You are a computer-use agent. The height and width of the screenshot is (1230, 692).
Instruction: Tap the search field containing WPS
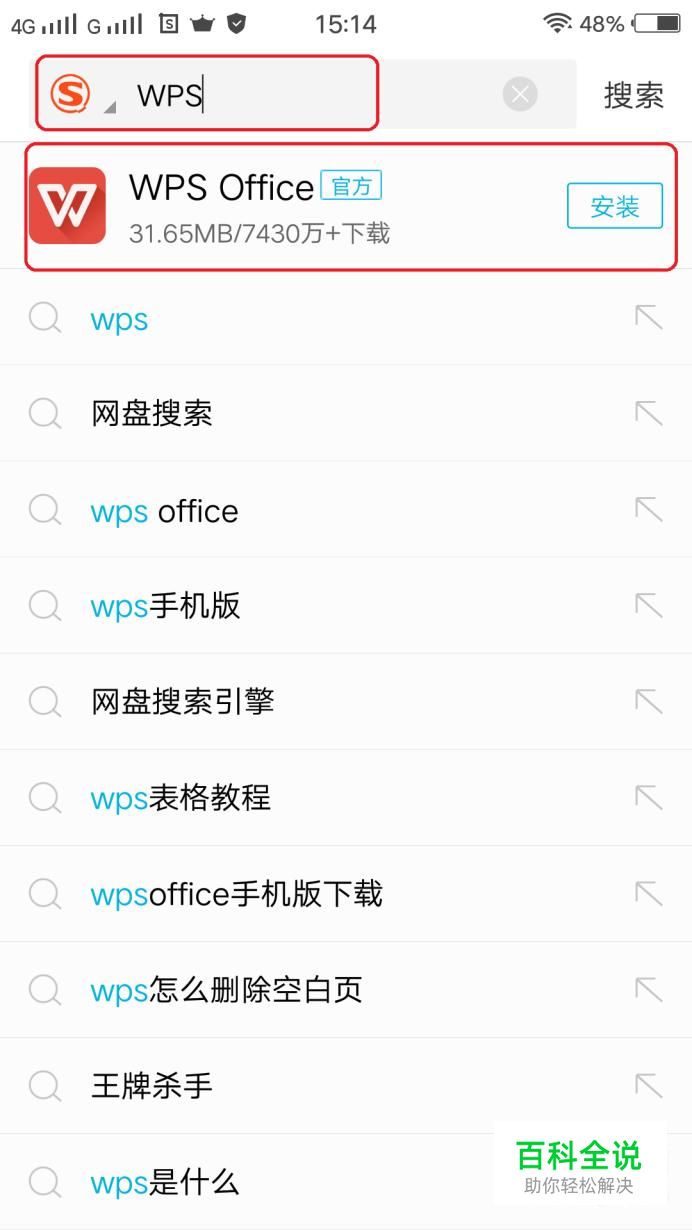(x=300, y=95)
